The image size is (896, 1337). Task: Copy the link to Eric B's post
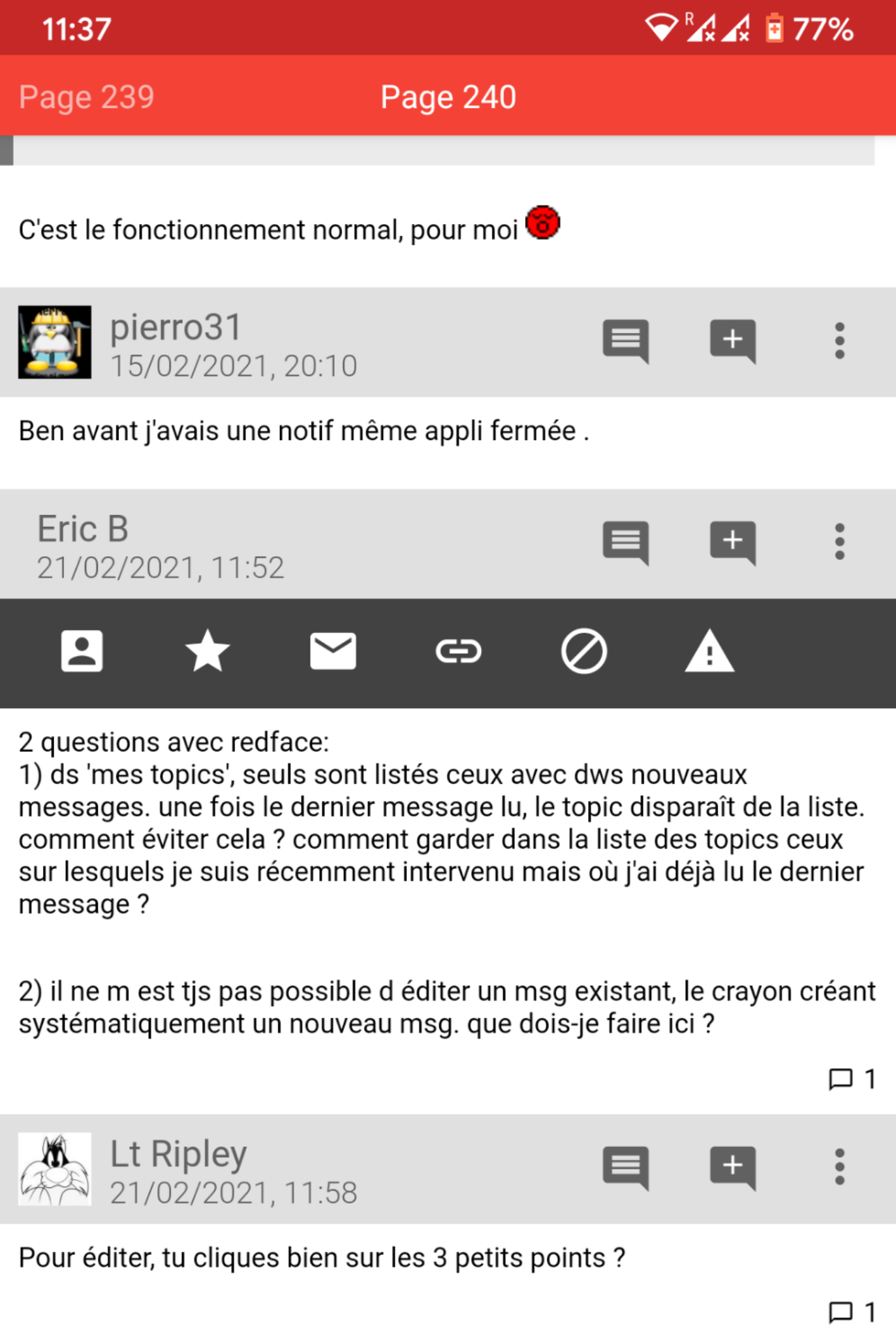point(459,651)
